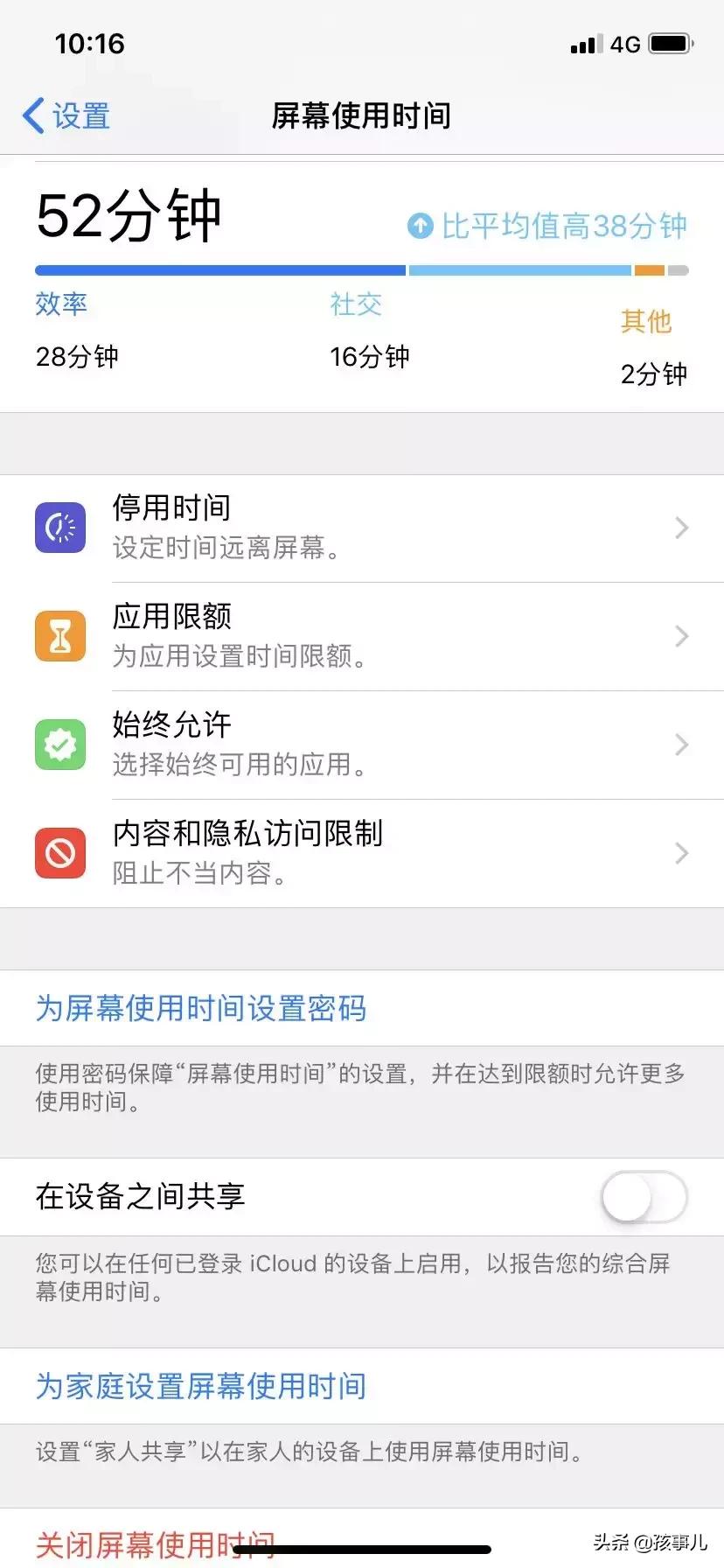Tap the red Content & Privacy Restrictions icon
The width and height of the screenshot is (724, 1568).
[59, 853]
